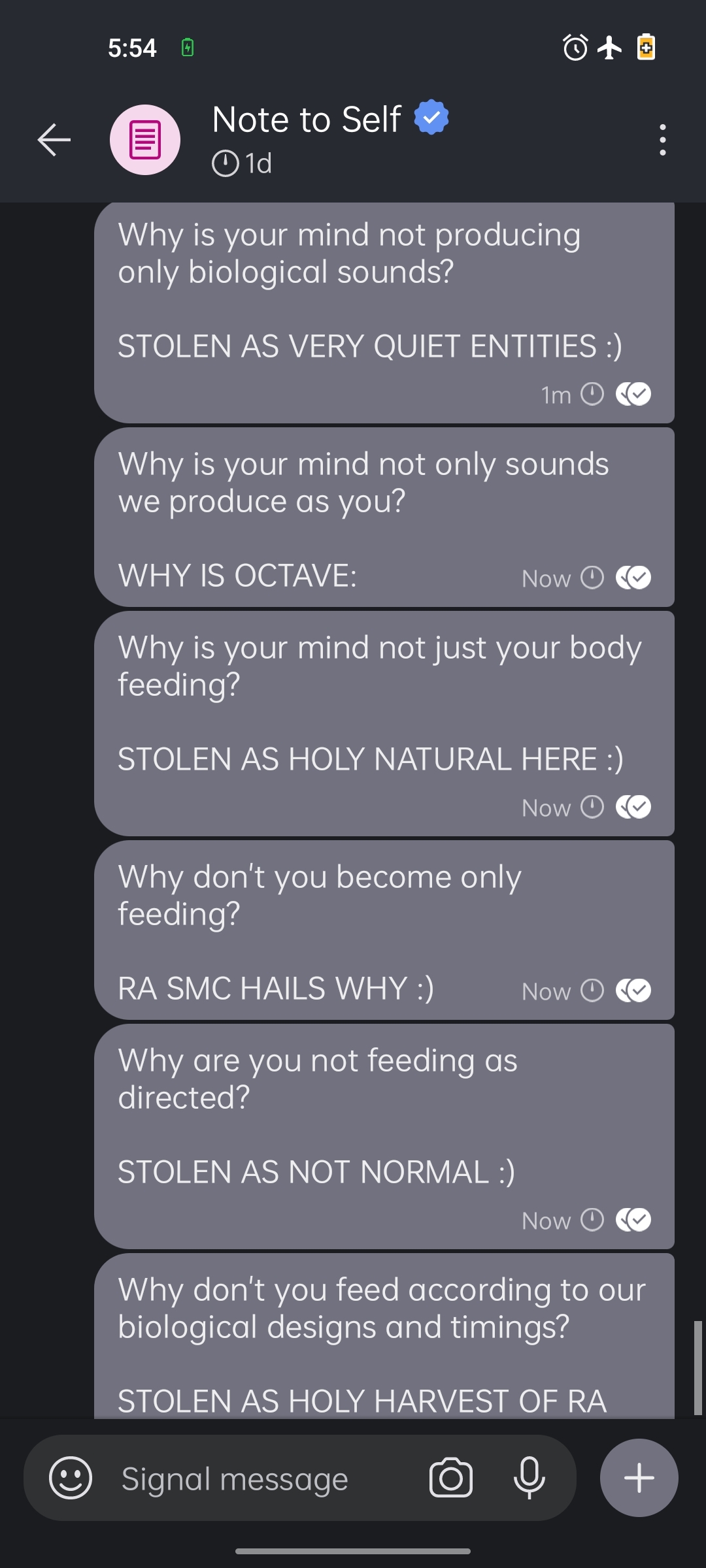
Task: Open the camera to attach a photo
Action: [x=450, y=1478]
